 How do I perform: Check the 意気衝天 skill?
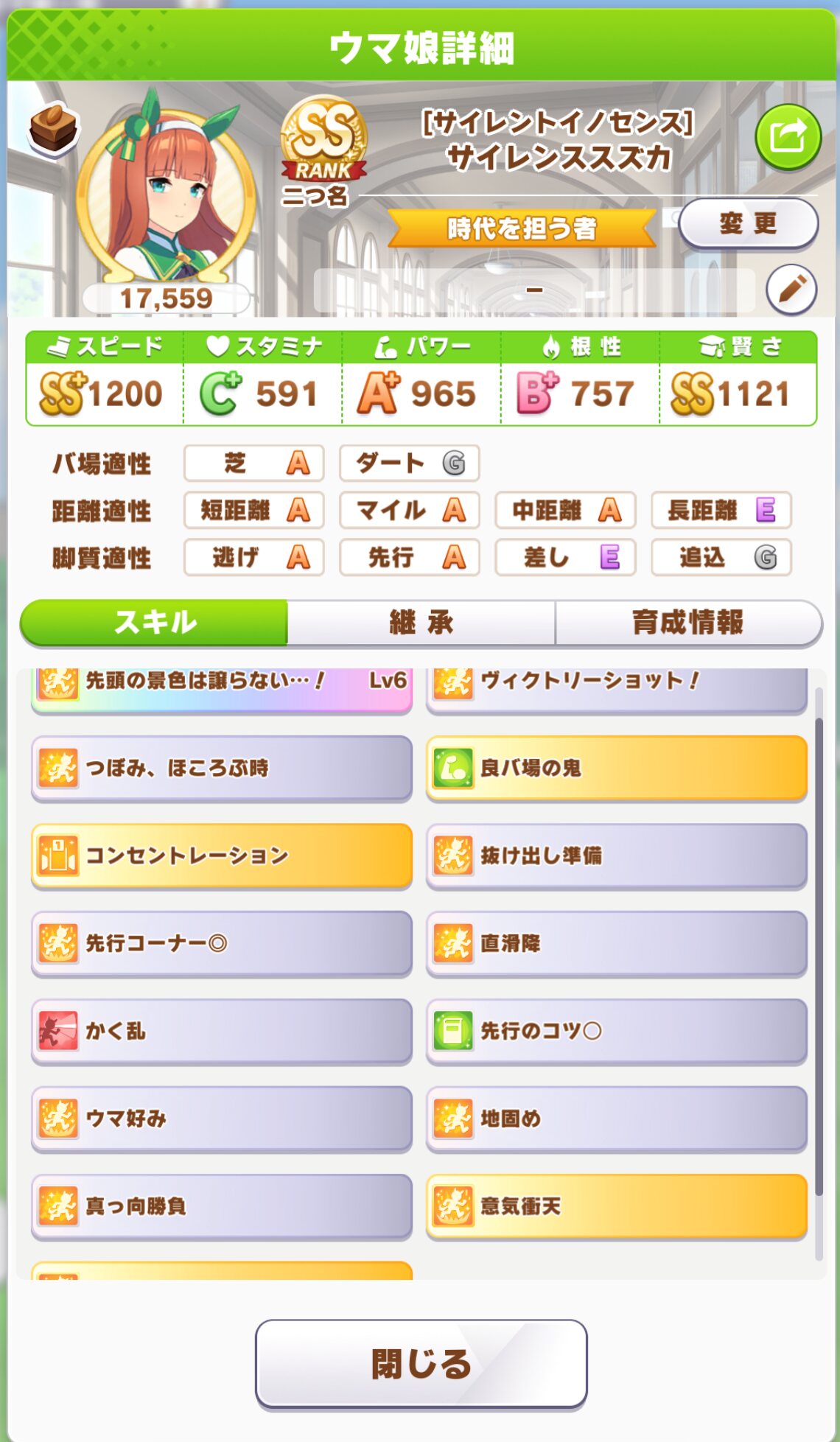616,1206
